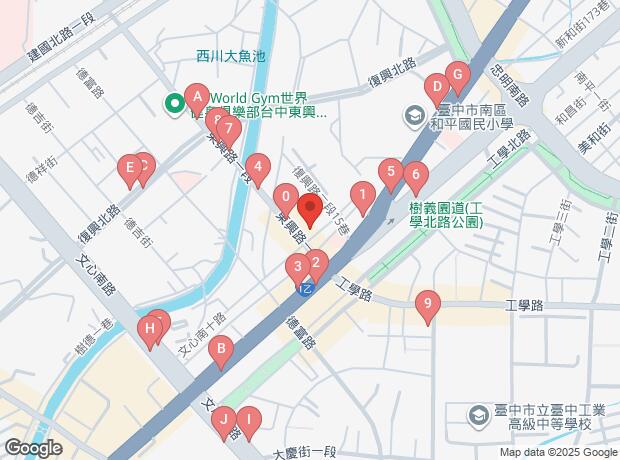The height and width of the screenshot is (460, 620).
Task: Open map marker labeled 2
Action: (x=316, y=264)
